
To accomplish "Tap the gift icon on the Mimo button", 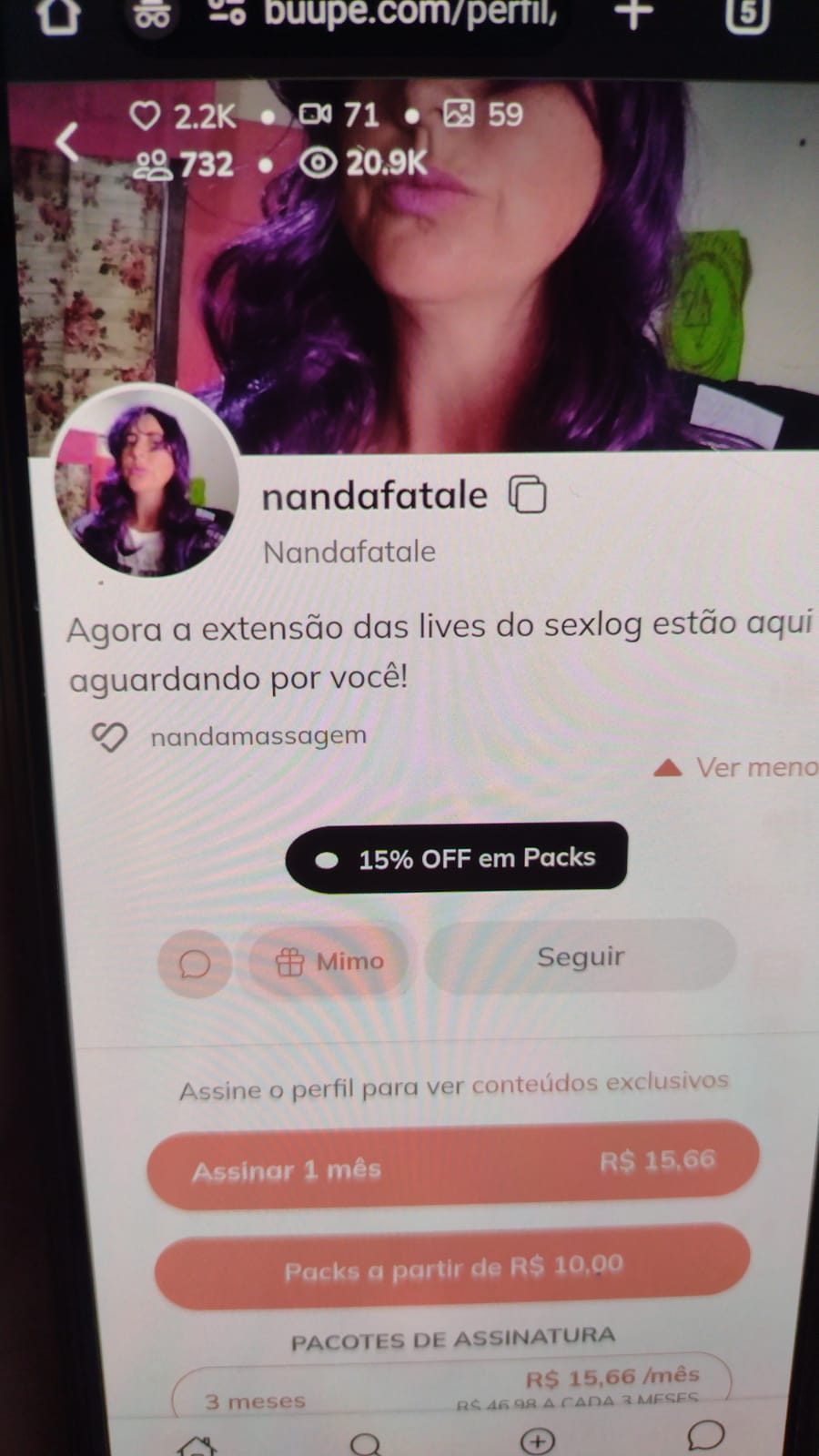I will 290,960.
